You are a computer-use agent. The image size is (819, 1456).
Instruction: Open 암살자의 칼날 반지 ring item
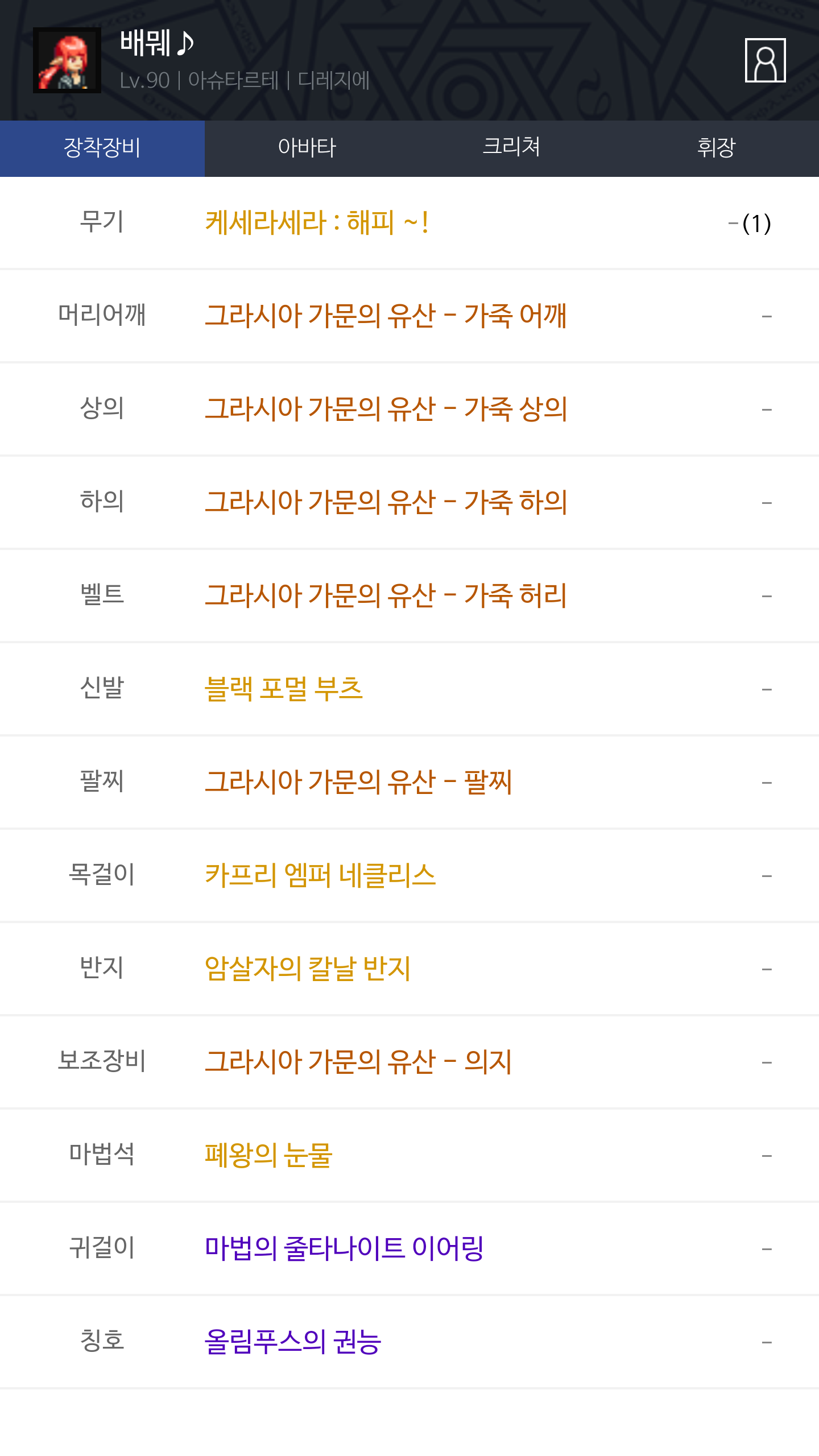(307, 969)
